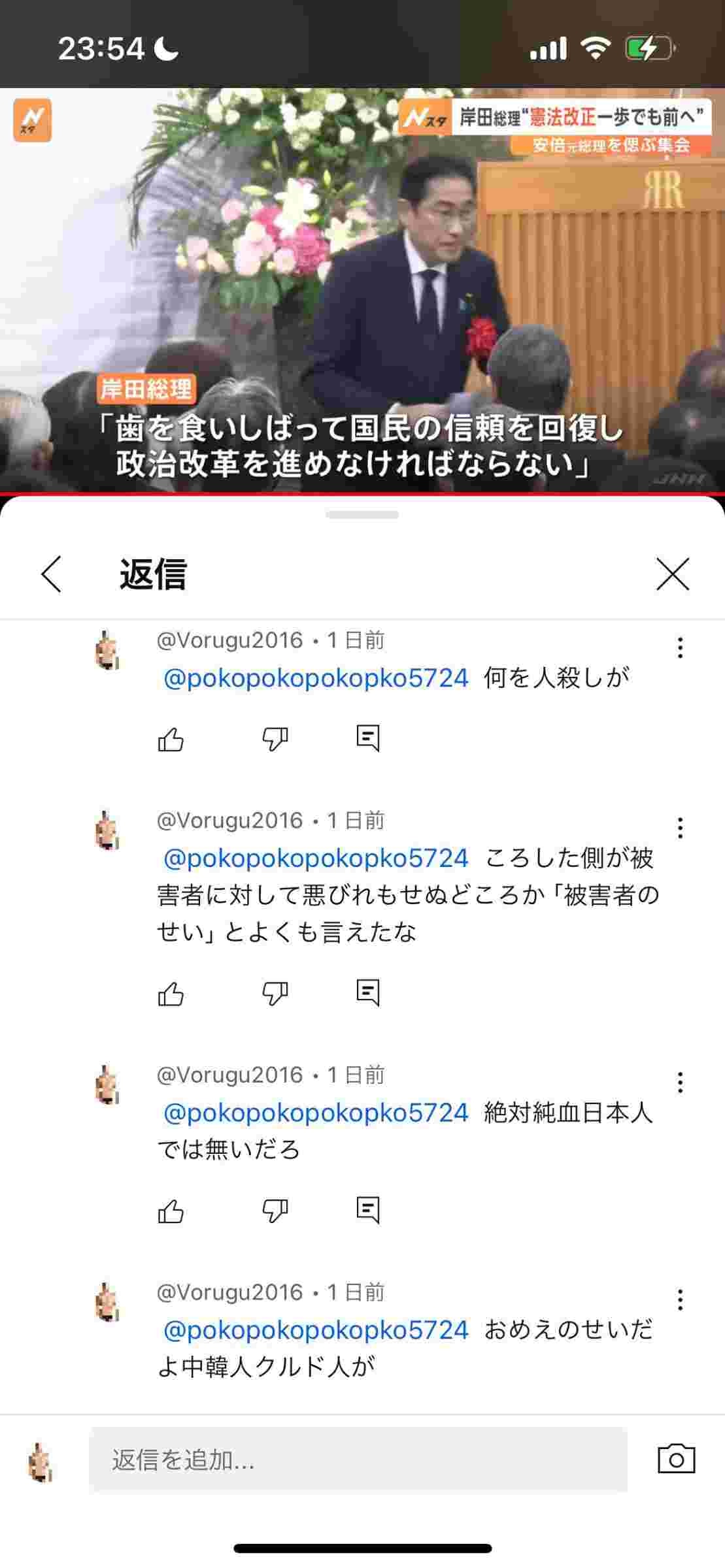Like the reply saying 何を人殺しが
Image resolution: width=725 pixels, height=1568 pixels.
[x=171, y=739]
